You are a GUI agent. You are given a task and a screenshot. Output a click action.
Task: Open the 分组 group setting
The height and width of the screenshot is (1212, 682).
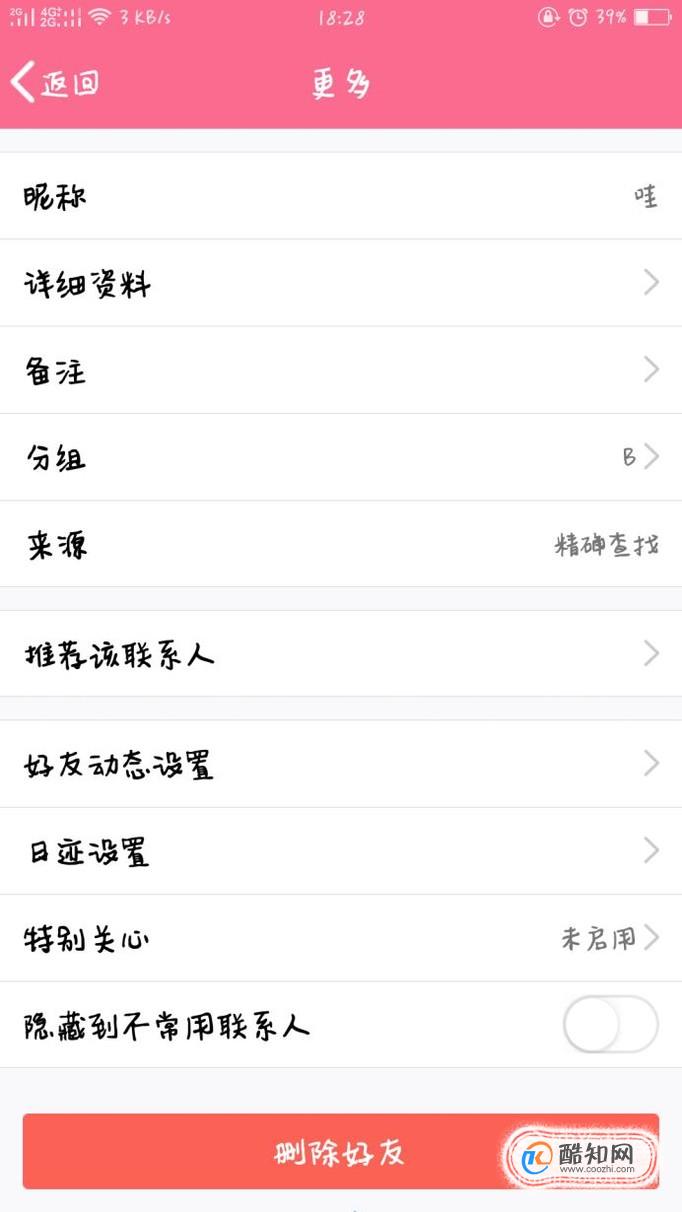(x=341, y=457)
